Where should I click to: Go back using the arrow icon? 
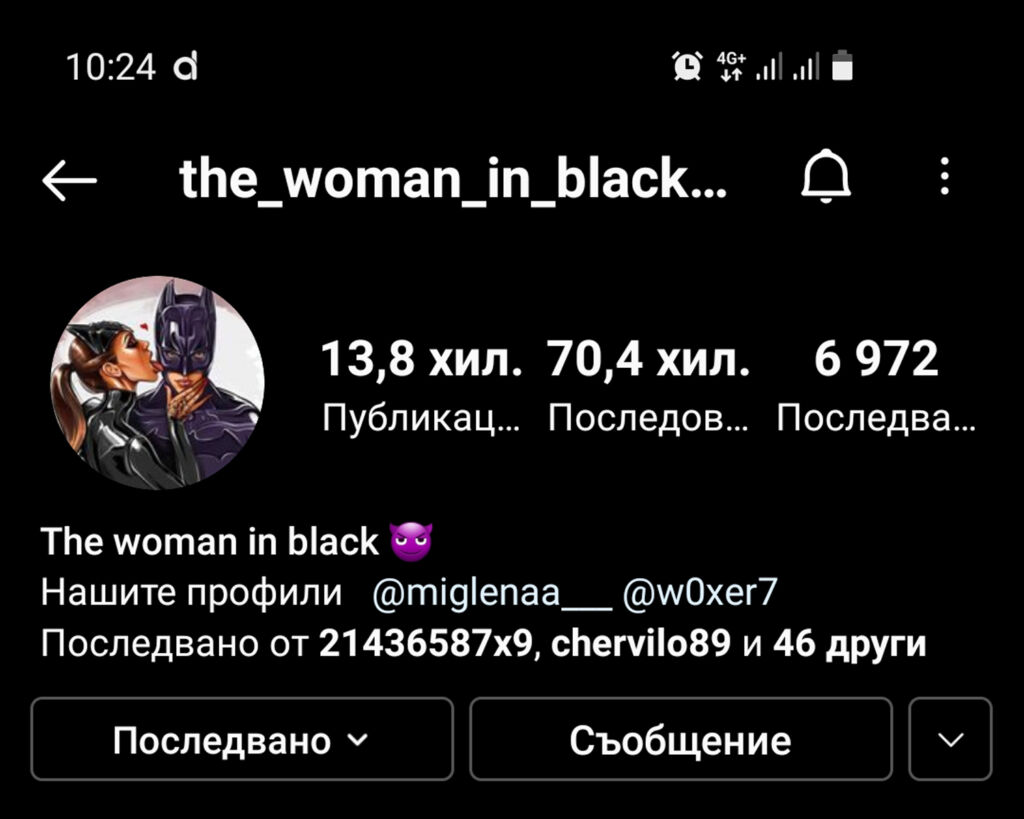[70, 181]
